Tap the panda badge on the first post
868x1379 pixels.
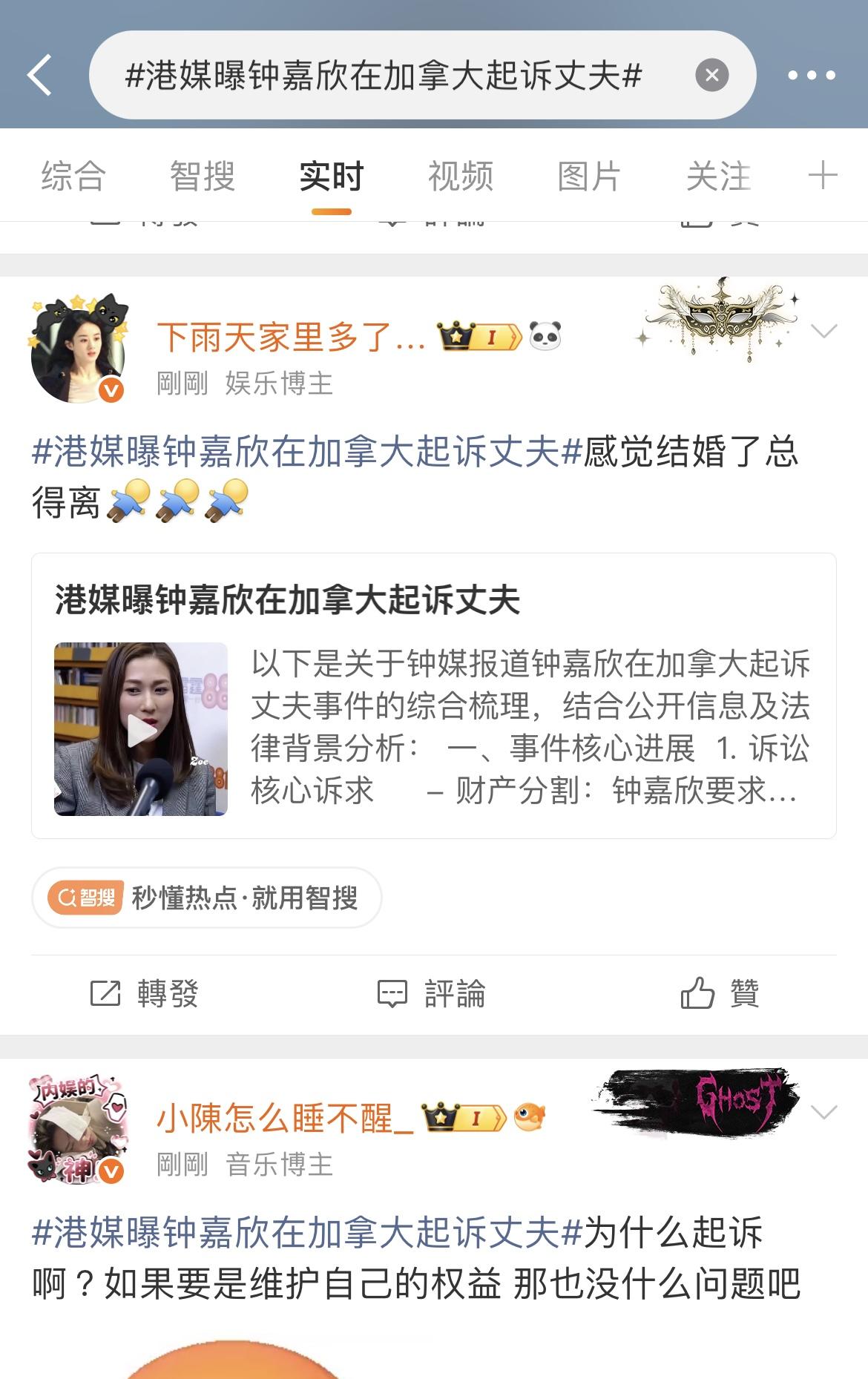(x=547, y=335)
